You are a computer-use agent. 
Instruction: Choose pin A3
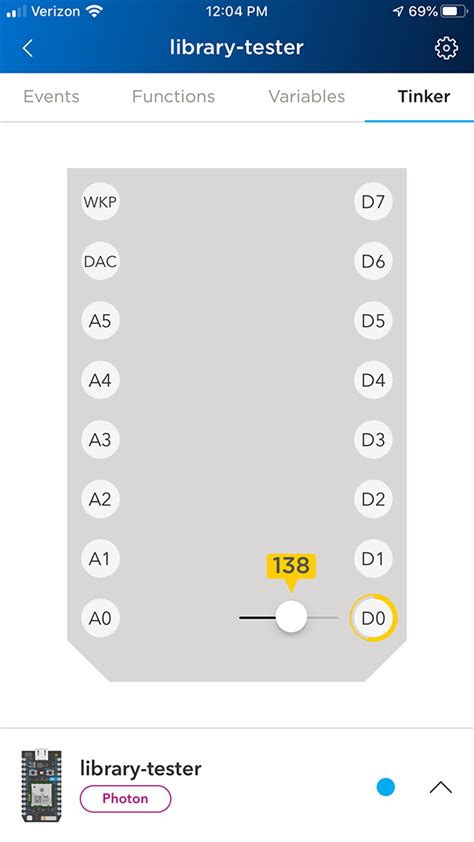pos(100,440)
